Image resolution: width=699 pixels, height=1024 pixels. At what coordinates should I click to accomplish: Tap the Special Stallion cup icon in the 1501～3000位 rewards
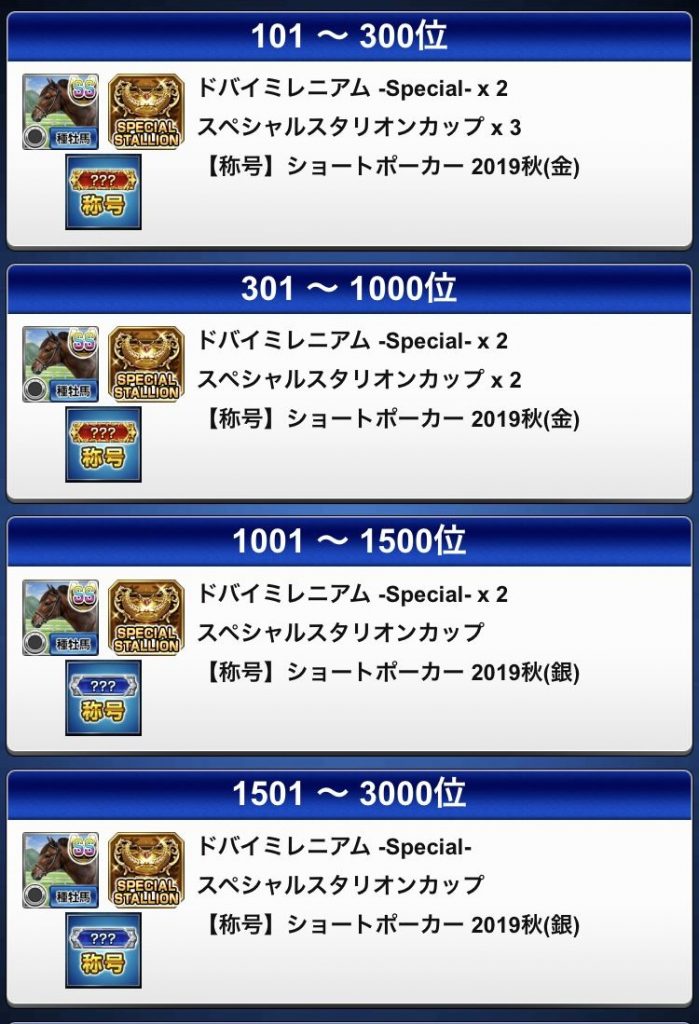[x=146, y=869]
